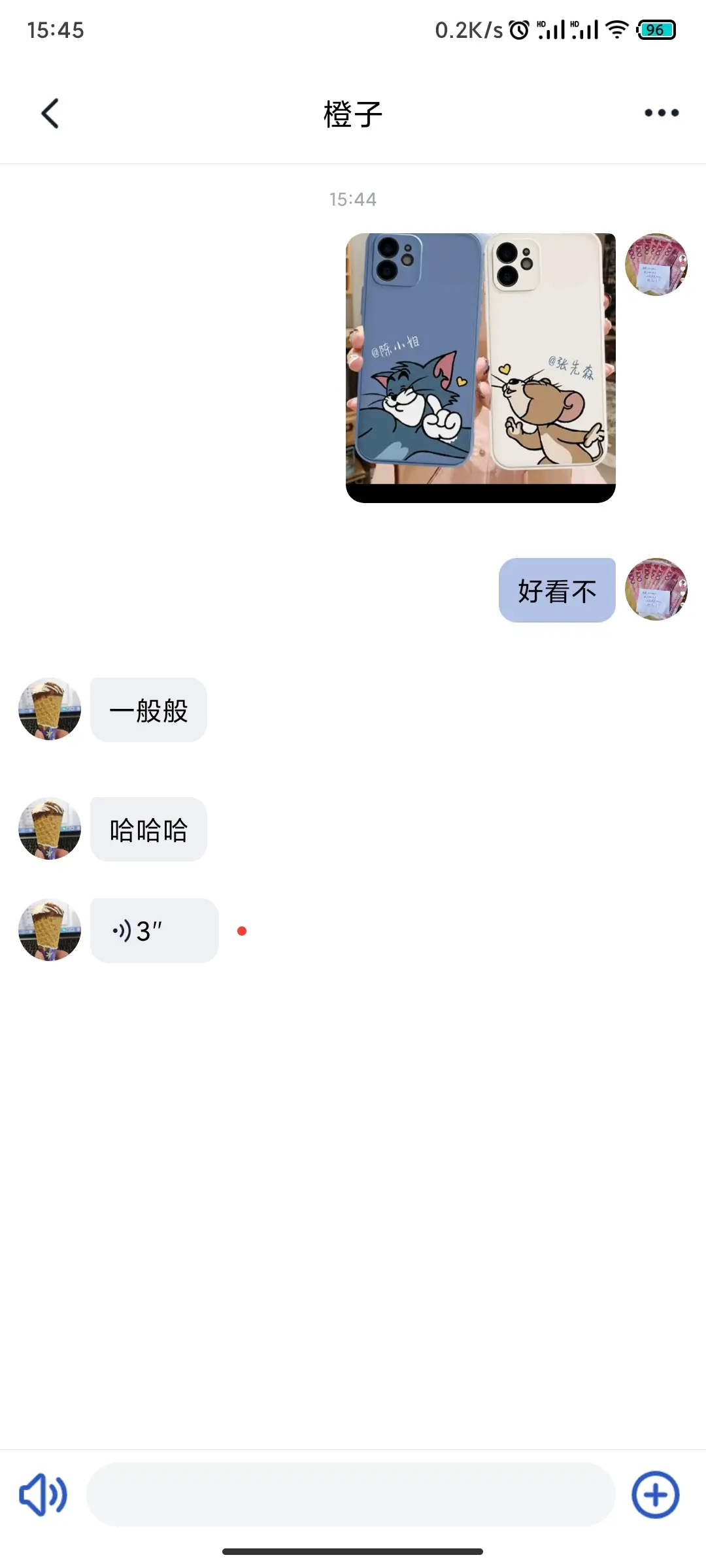Image resolution: width=706 pixels, height=1568 pixels.
Task: Open the three-dot more options menu
Action: pyautogui.click(x=661, y=113)
